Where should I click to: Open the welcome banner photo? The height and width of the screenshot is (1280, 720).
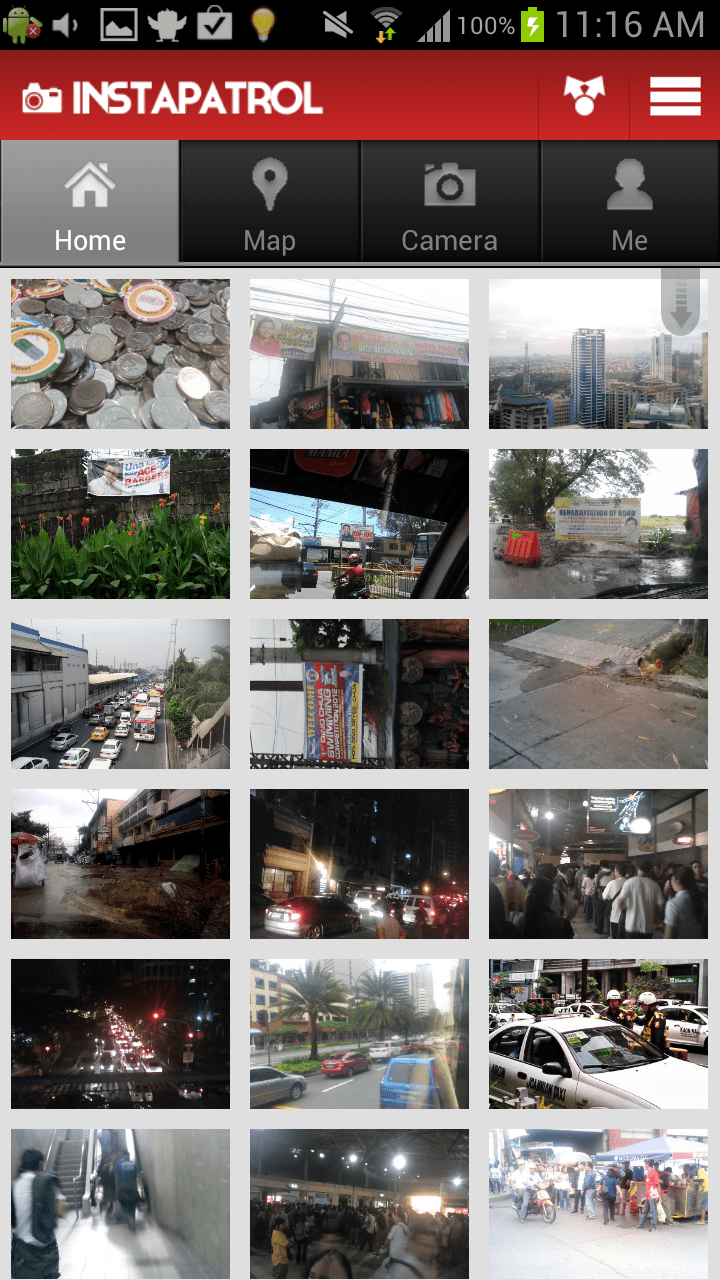pyautogui.click(x=359, y=694)
